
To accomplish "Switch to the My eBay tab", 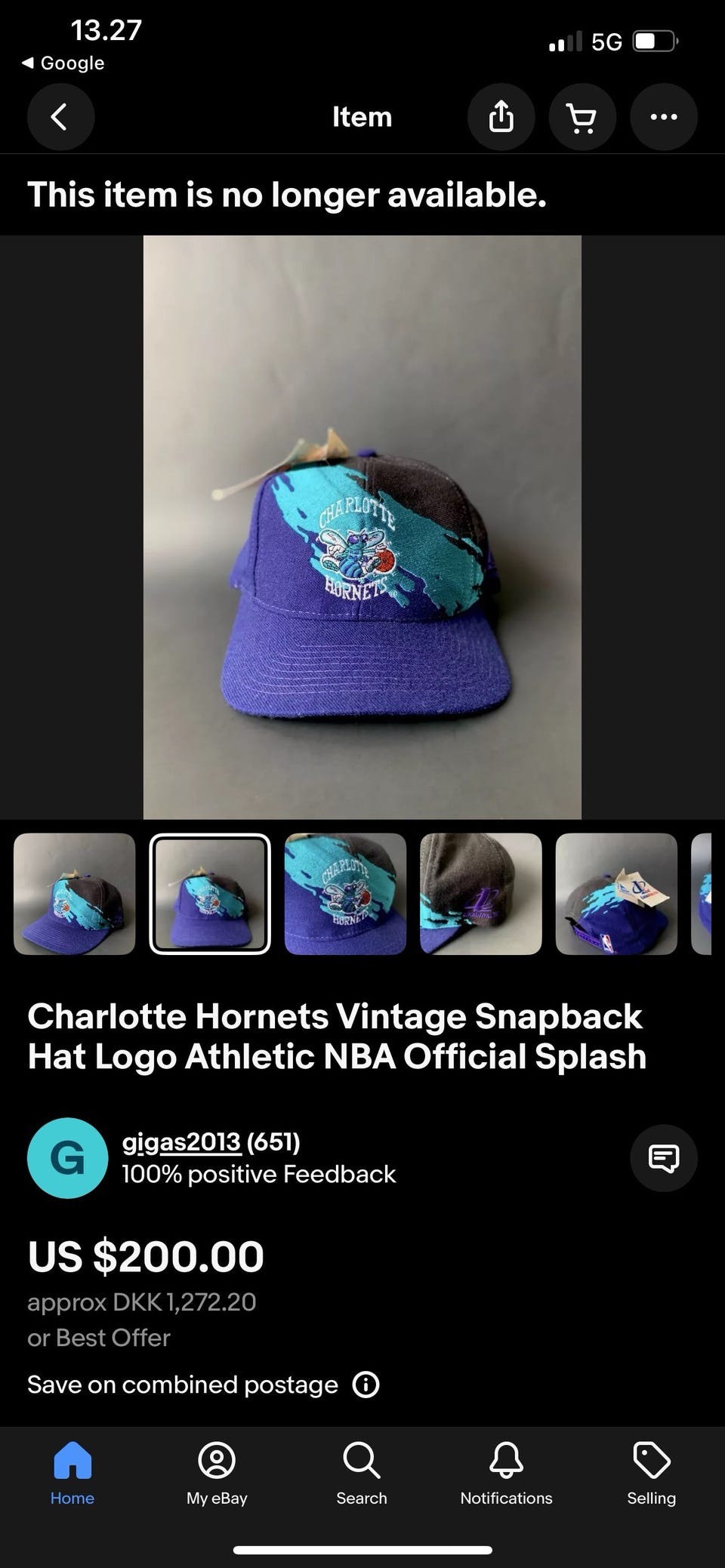I will coord(217,1474).
